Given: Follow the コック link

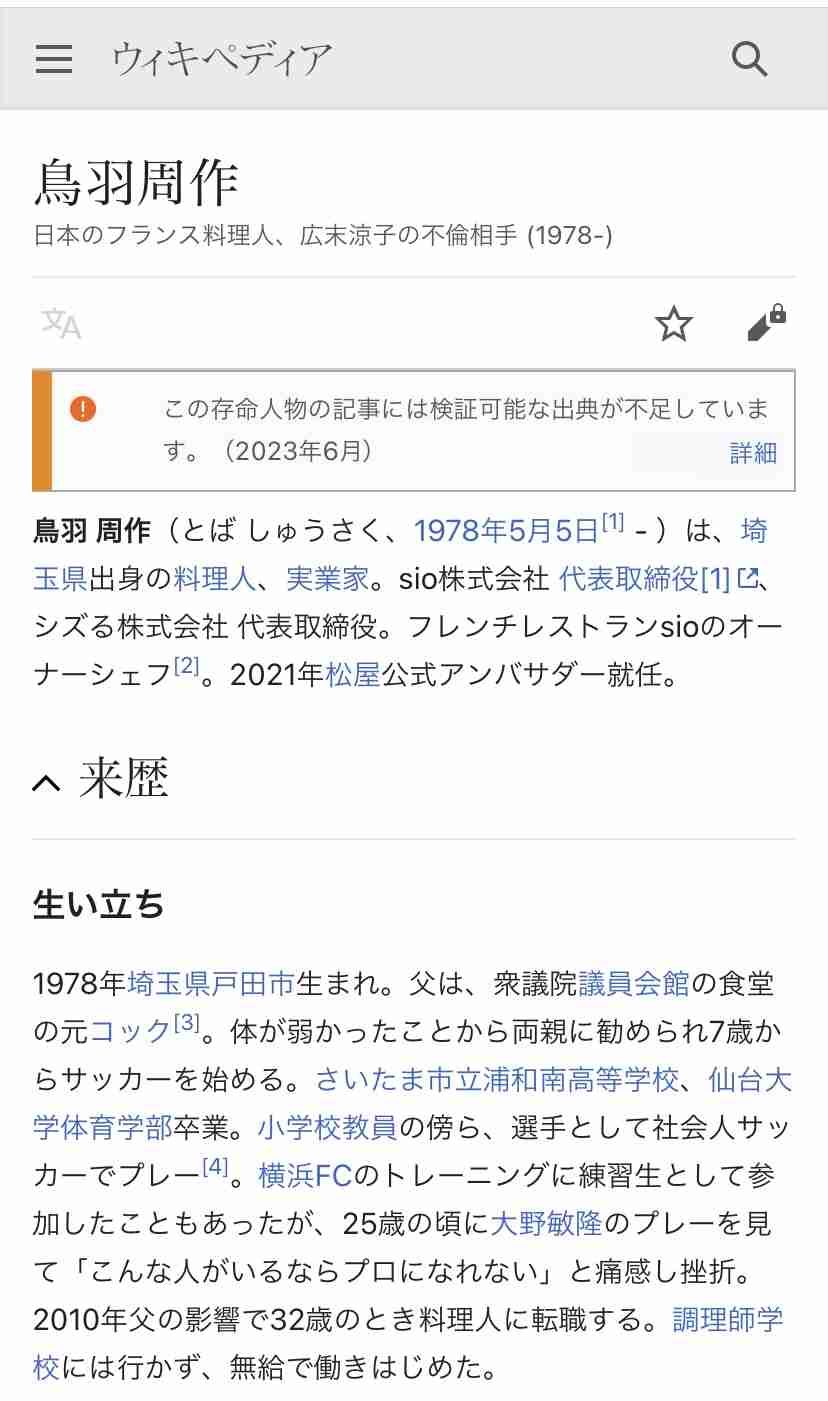Looking at the screenshot, I should [130, 1031].
